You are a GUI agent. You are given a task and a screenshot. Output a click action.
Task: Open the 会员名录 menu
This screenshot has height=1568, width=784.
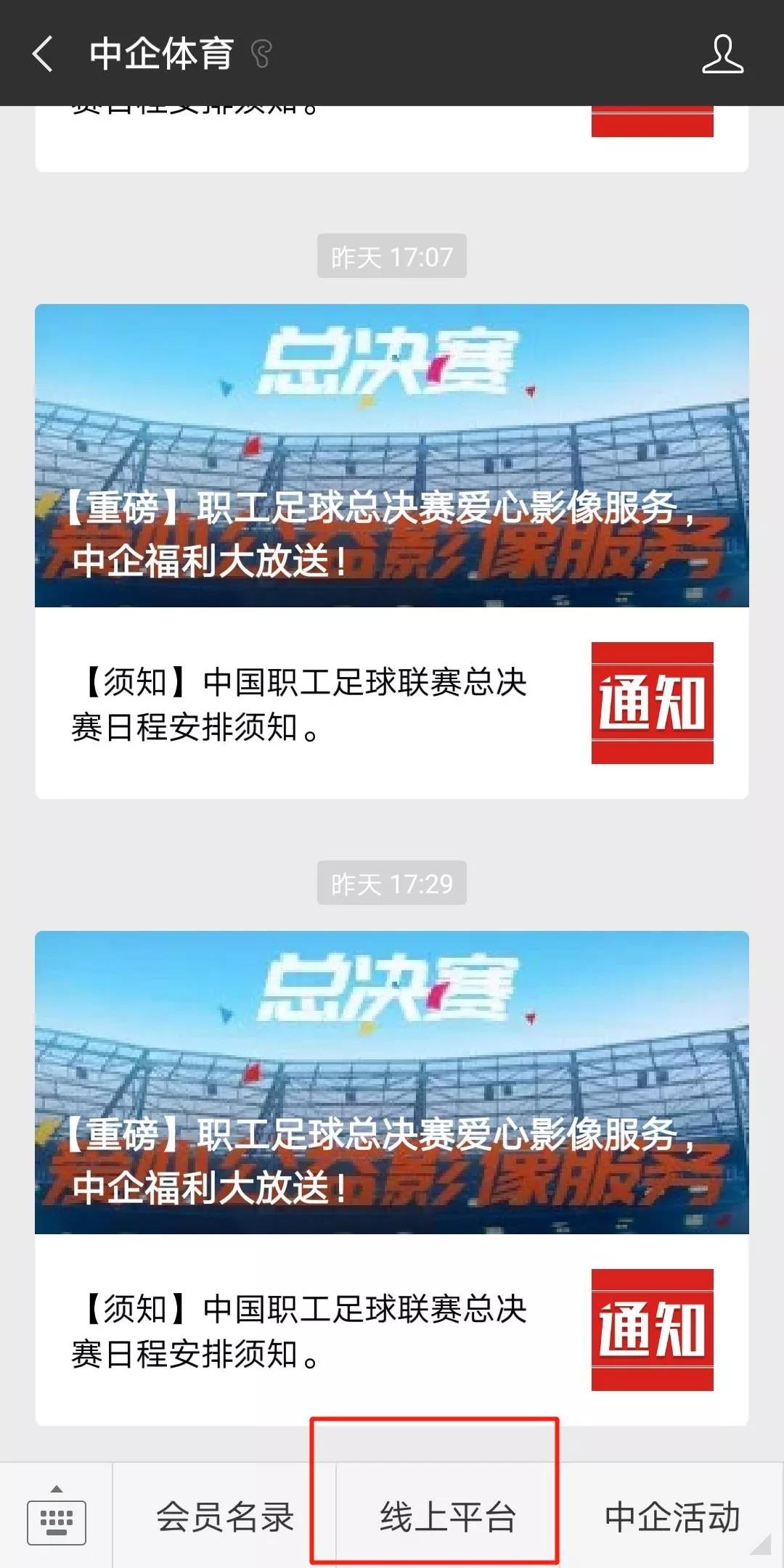224,1516
